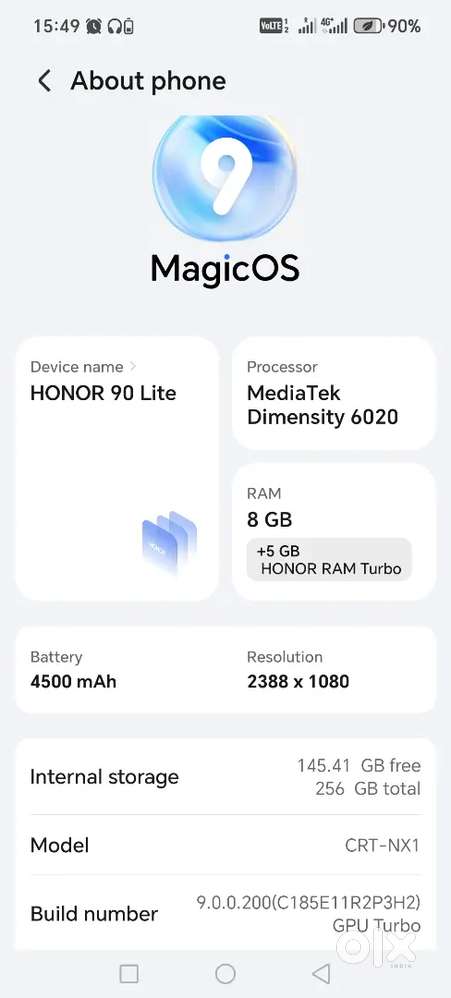Open the HONOR RAM Turbo chip
The height and width of the screenshot is (998, 451).
click(329, 559)
